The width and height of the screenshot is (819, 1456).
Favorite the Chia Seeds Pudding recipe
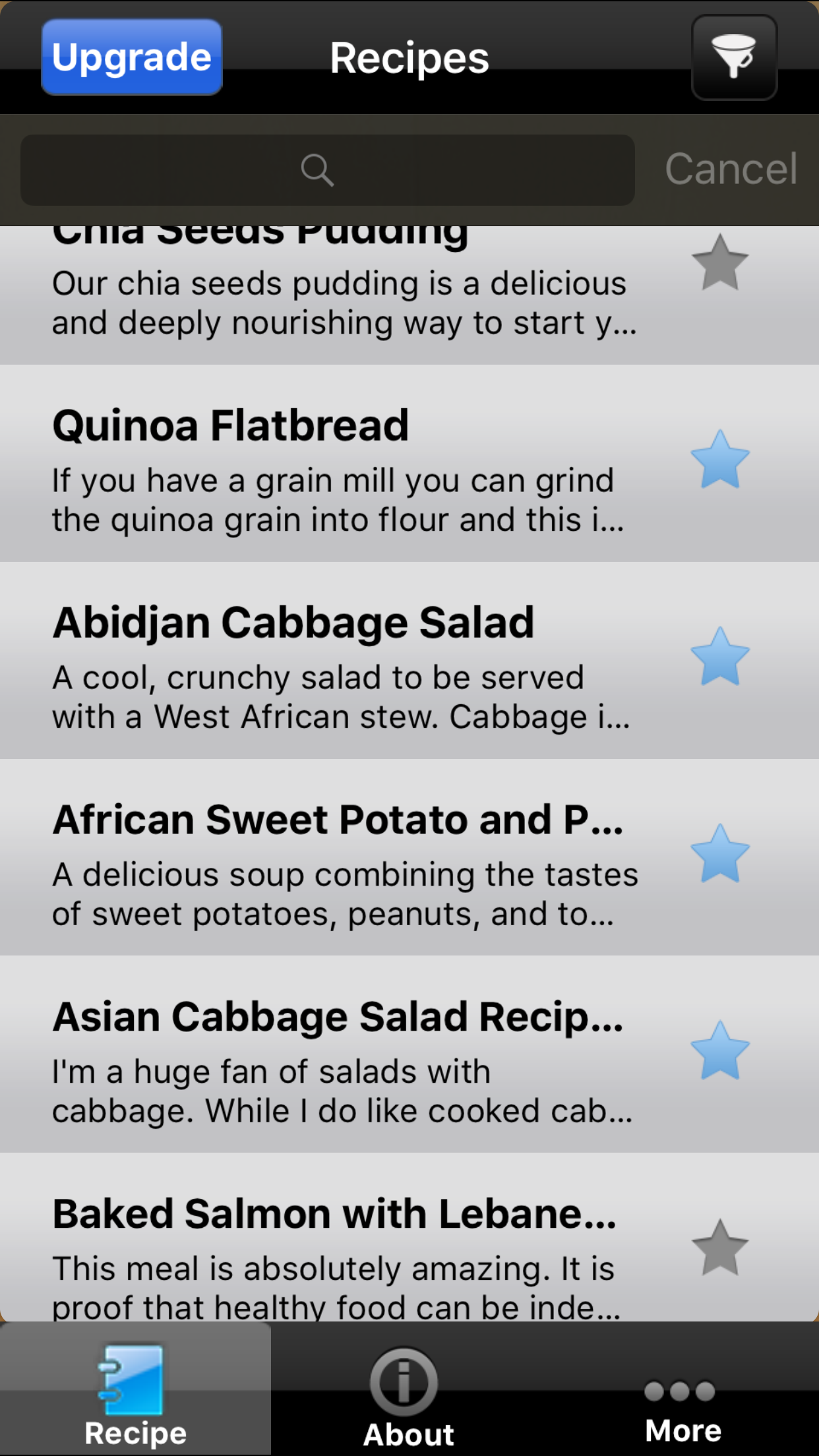(x=719, y=263)
